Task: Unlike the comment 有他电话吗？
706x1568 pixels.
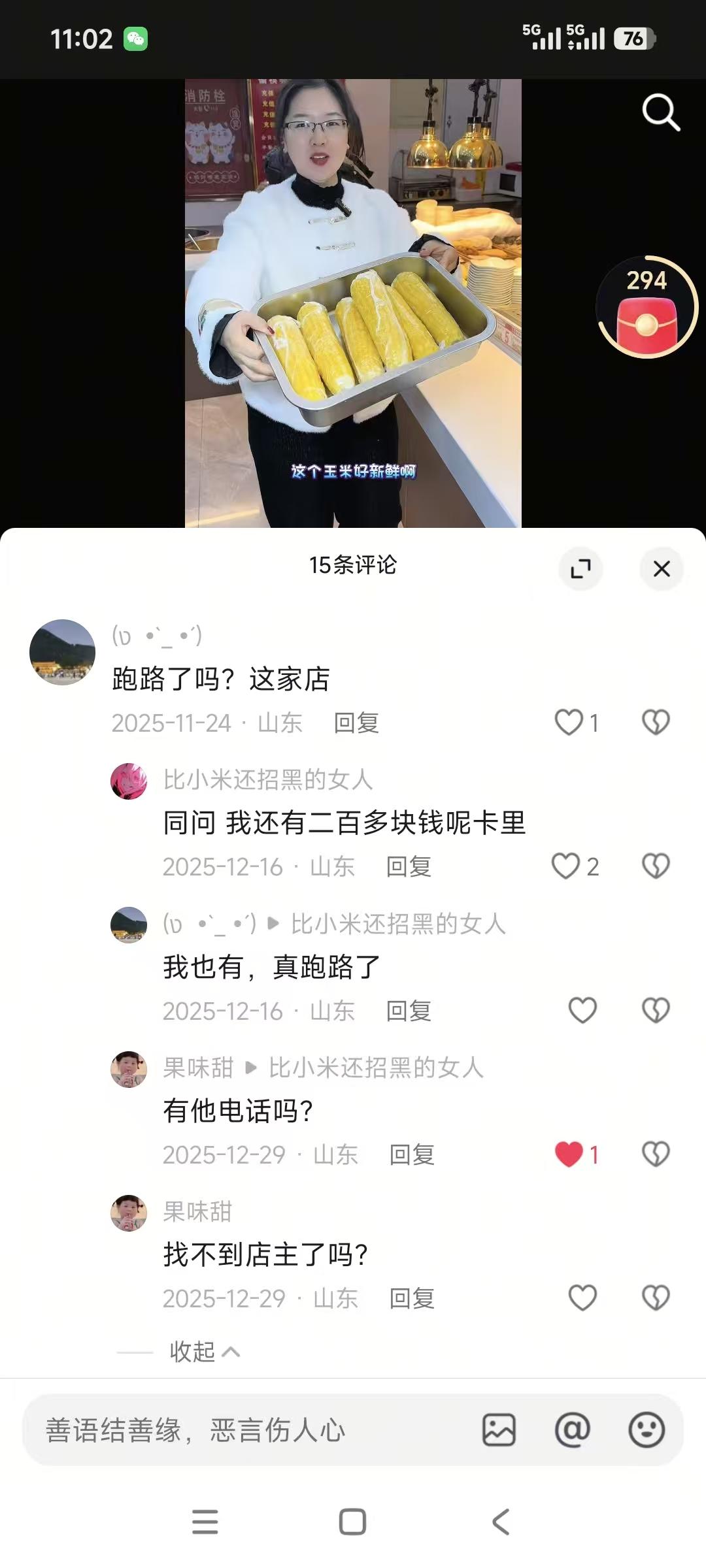Action: [x=569, y=1154]
